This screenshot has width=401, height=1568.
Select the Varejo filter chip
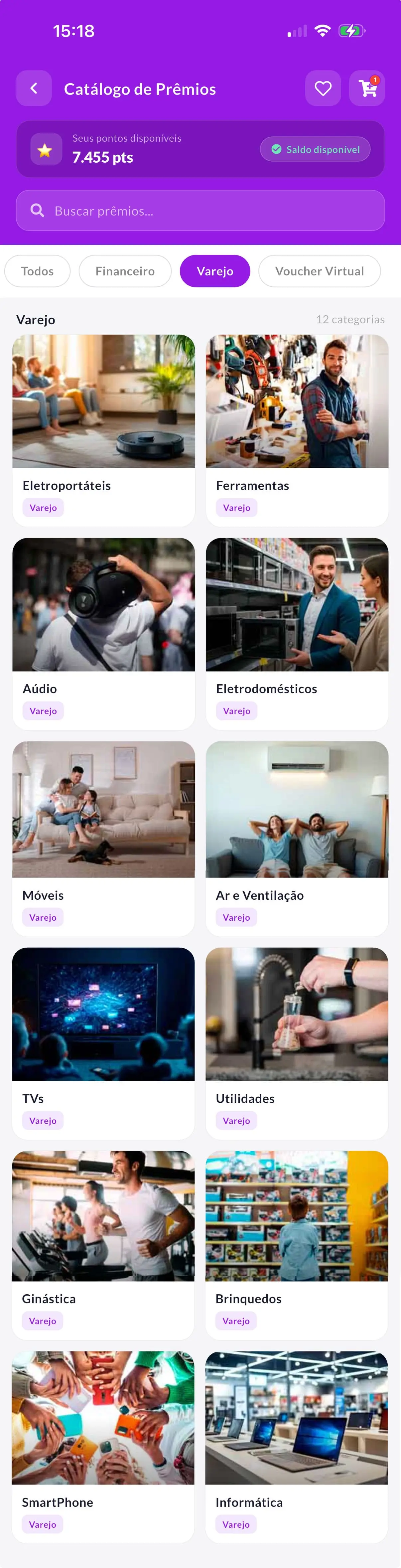pos(215,271)
